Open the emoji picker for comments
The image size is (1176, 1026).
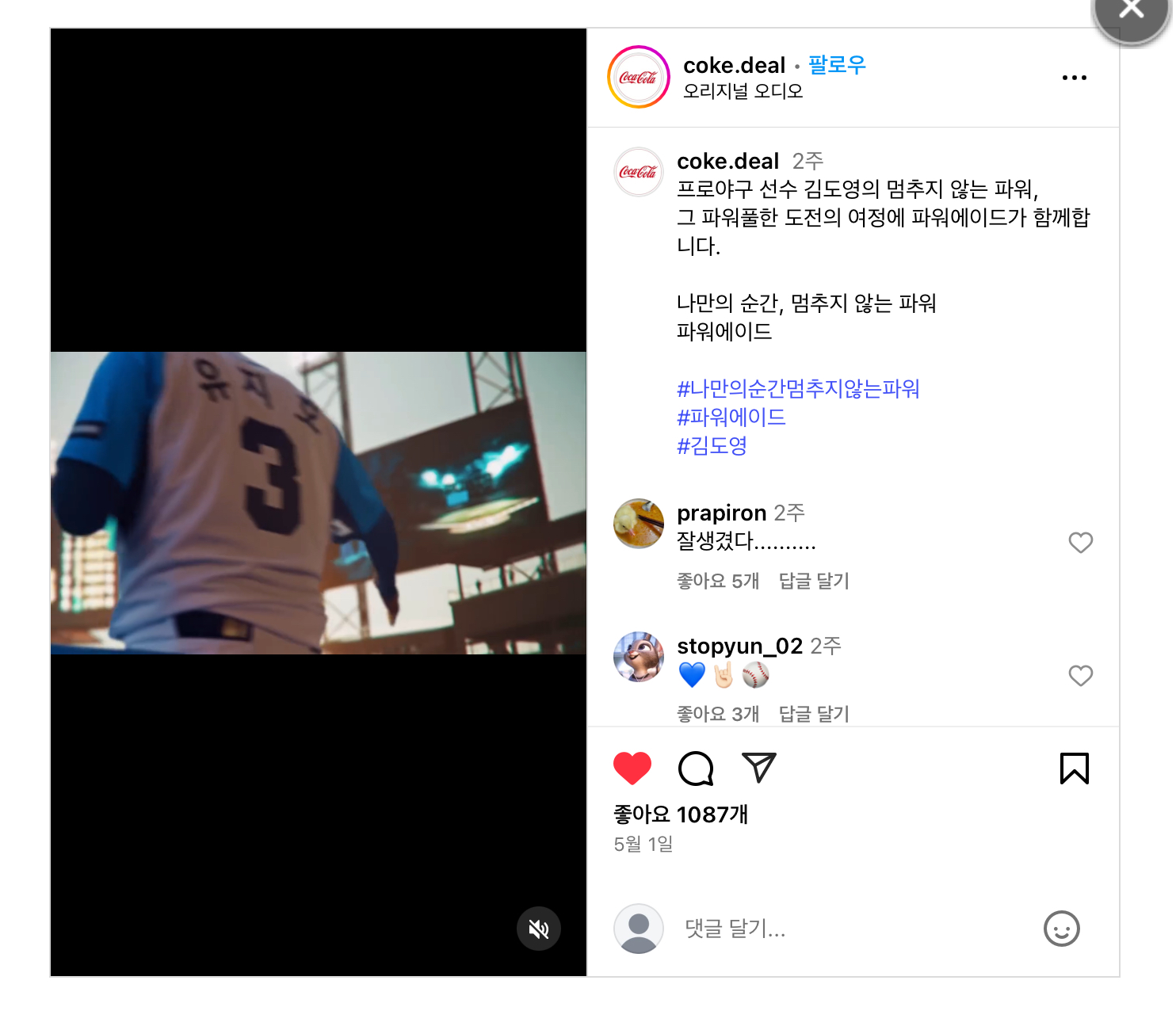(x=1061, y=929)
